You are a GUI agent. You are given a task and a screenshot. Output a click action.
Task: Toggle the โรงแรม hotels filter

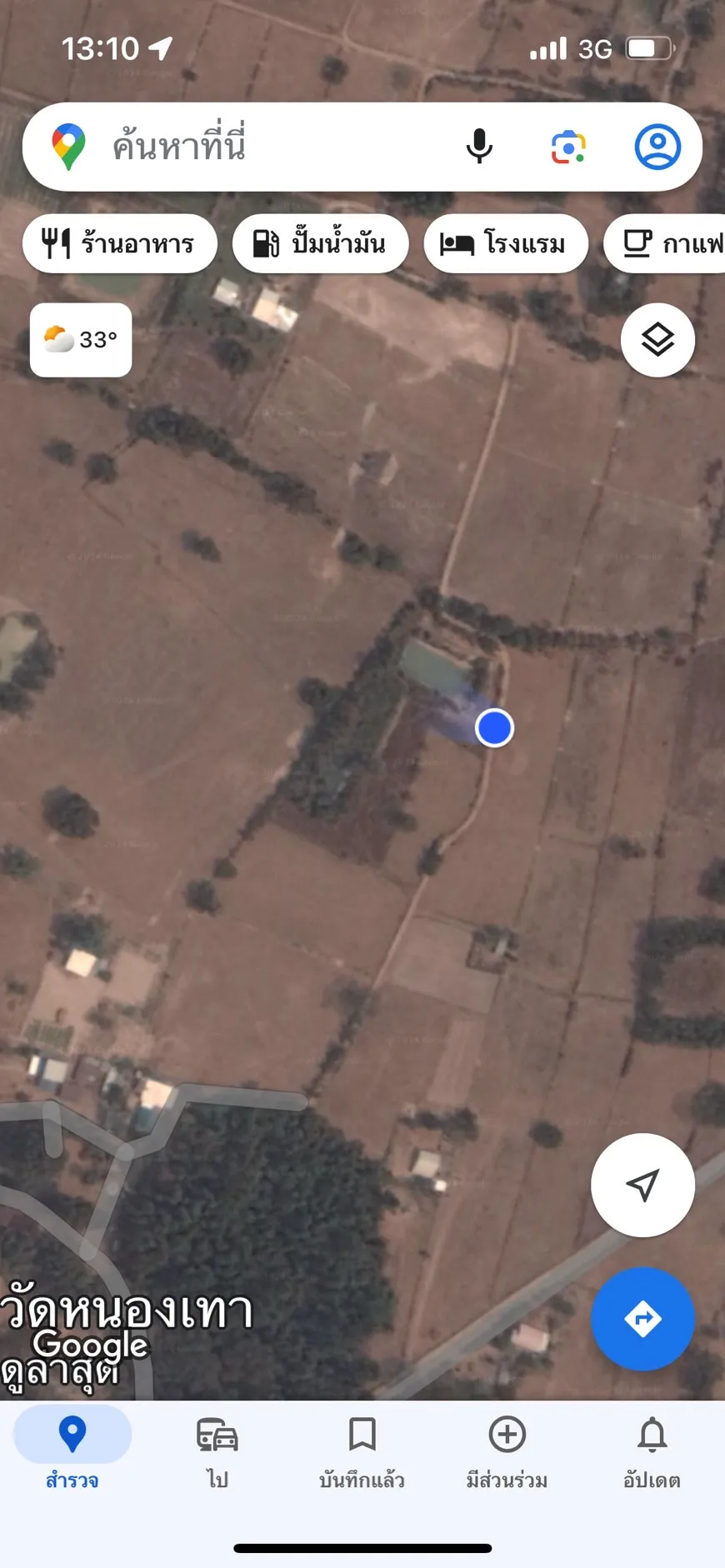(505, 243)
